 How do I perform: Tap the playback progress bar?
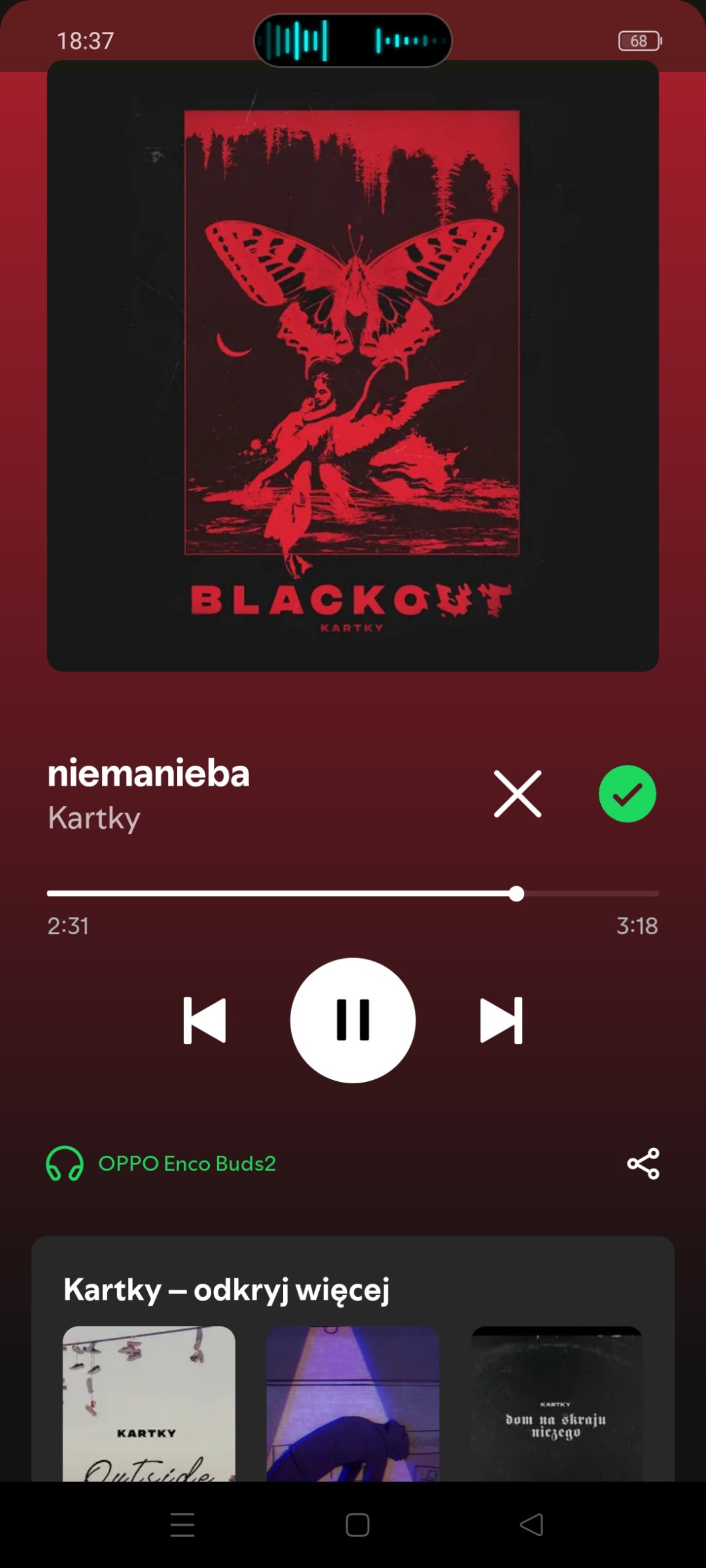352,894
